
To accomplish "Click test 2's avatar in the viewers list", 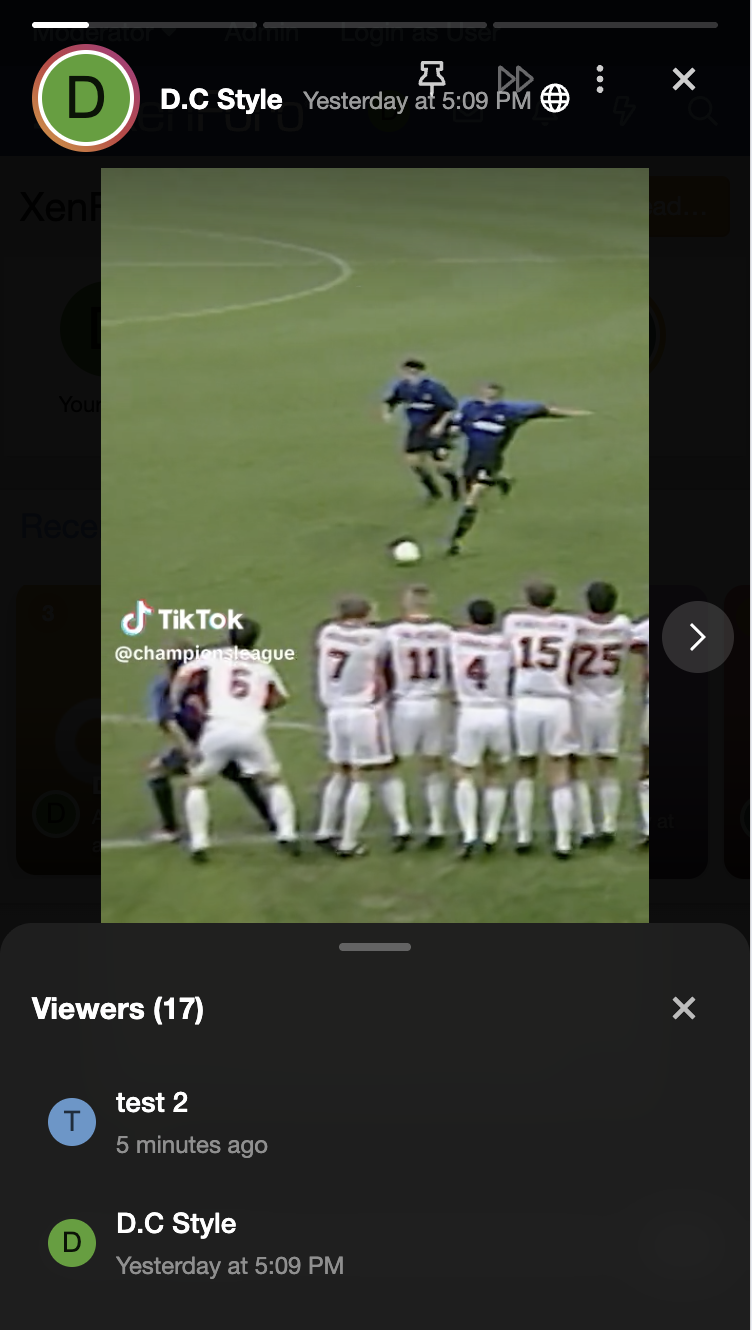I will 72,1122.
